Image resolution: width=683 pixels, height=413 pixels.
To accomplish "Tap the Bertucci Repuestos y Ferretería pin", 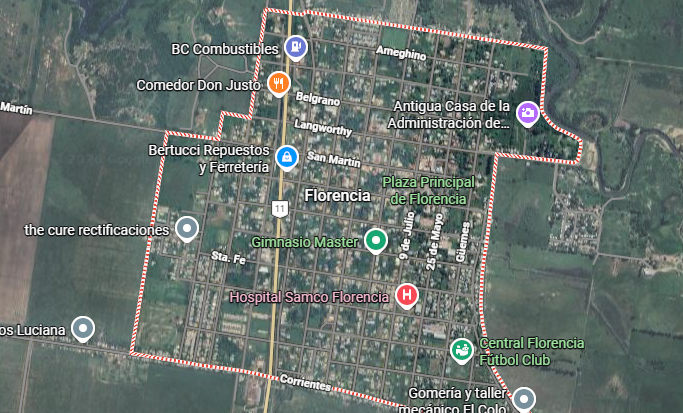I will [x=286, y=157].
